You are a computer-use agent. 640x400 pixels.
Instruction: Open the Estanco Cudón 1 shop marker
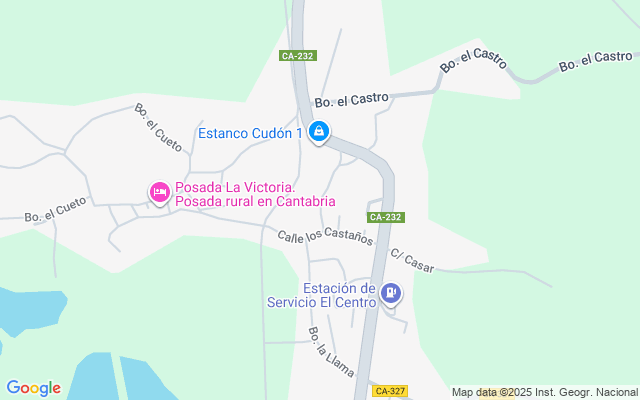pyautogui.click(x=319, y=132)
